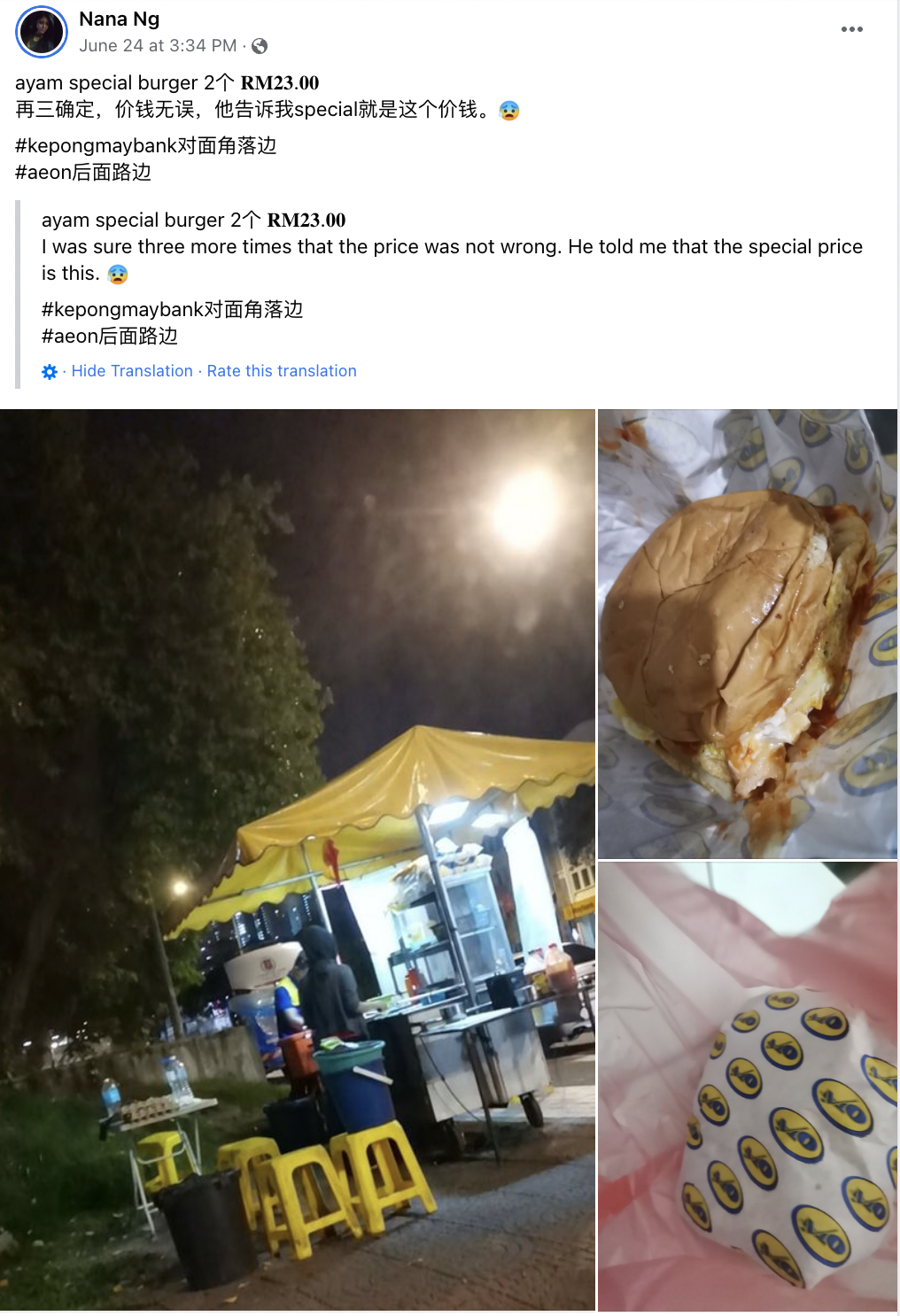Screen dimensions: 900x1316
Task: Open the post's three-dot options menu
Action: 851,29
